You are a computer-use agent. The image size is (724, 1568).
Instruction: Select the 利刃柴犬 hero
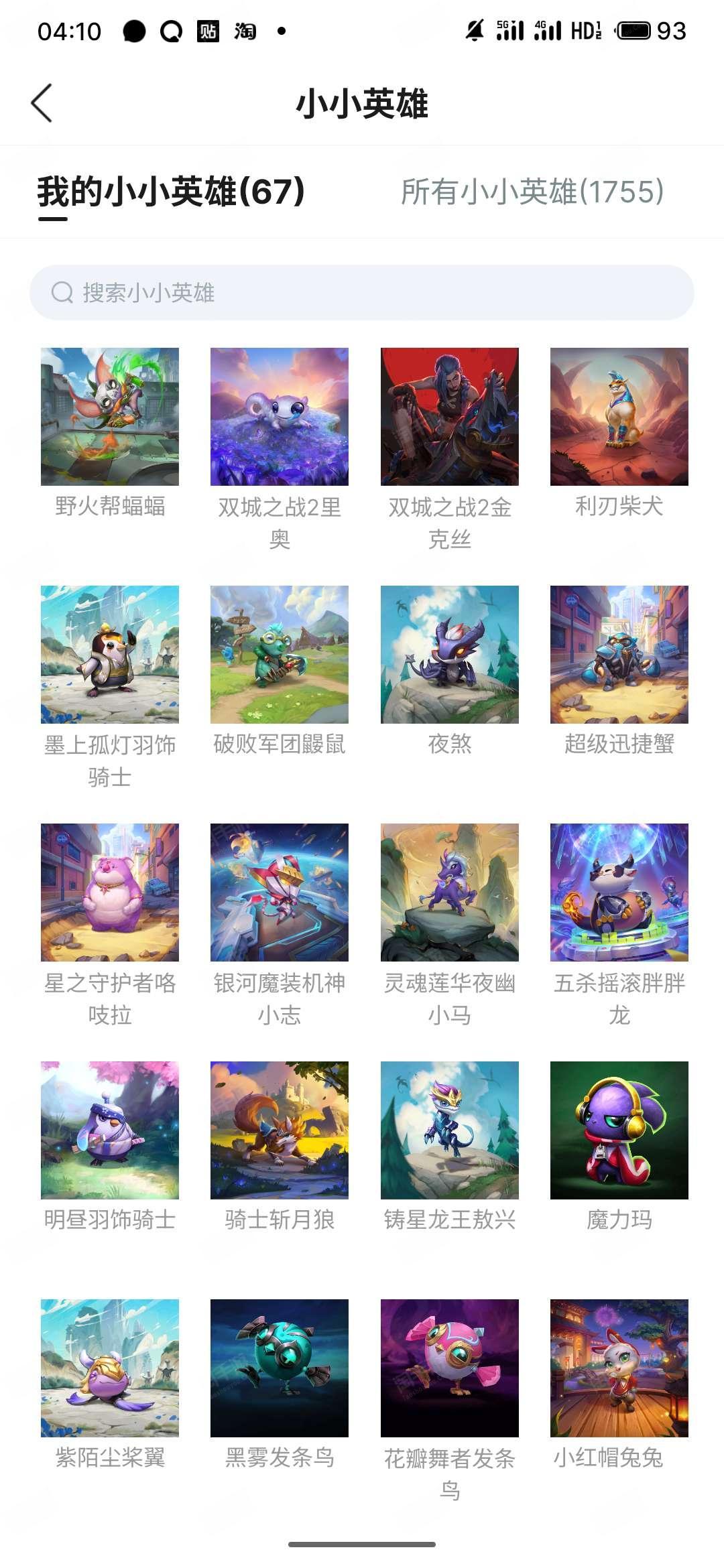click(x=619, y=417)
